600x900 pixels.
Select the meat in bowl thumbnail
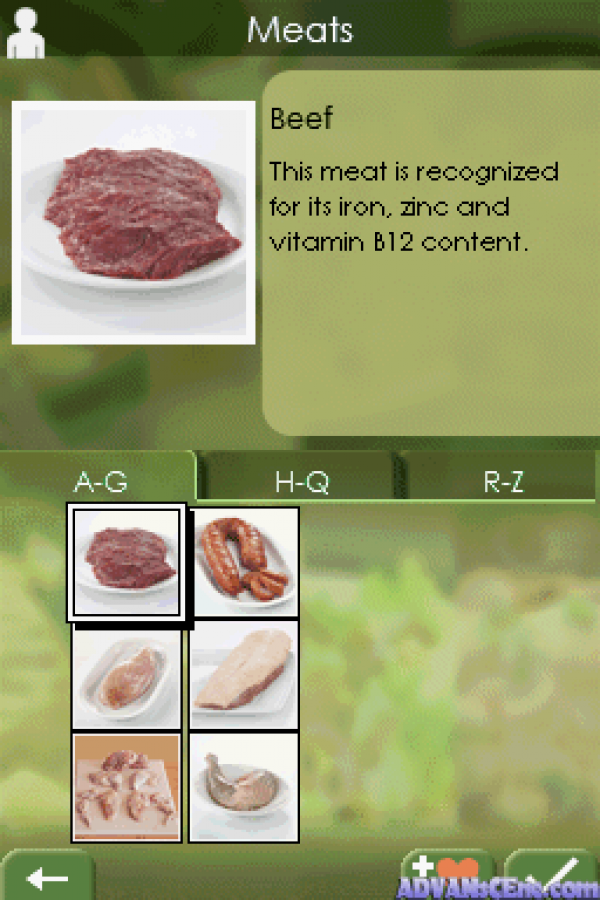[x=245, y=788]
